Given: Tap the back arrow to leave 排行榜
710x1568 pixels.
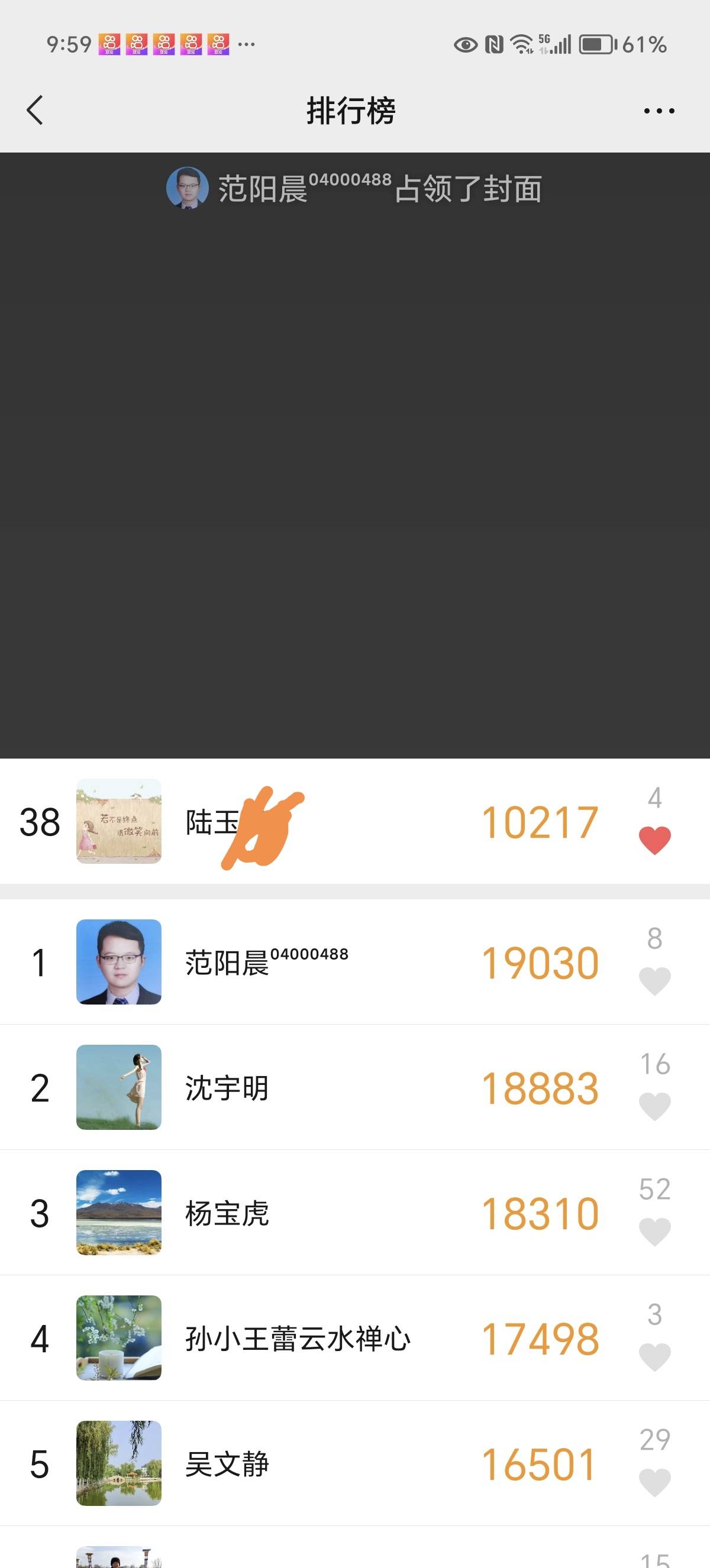Looking at the screenshot, I should click(35, 109).
